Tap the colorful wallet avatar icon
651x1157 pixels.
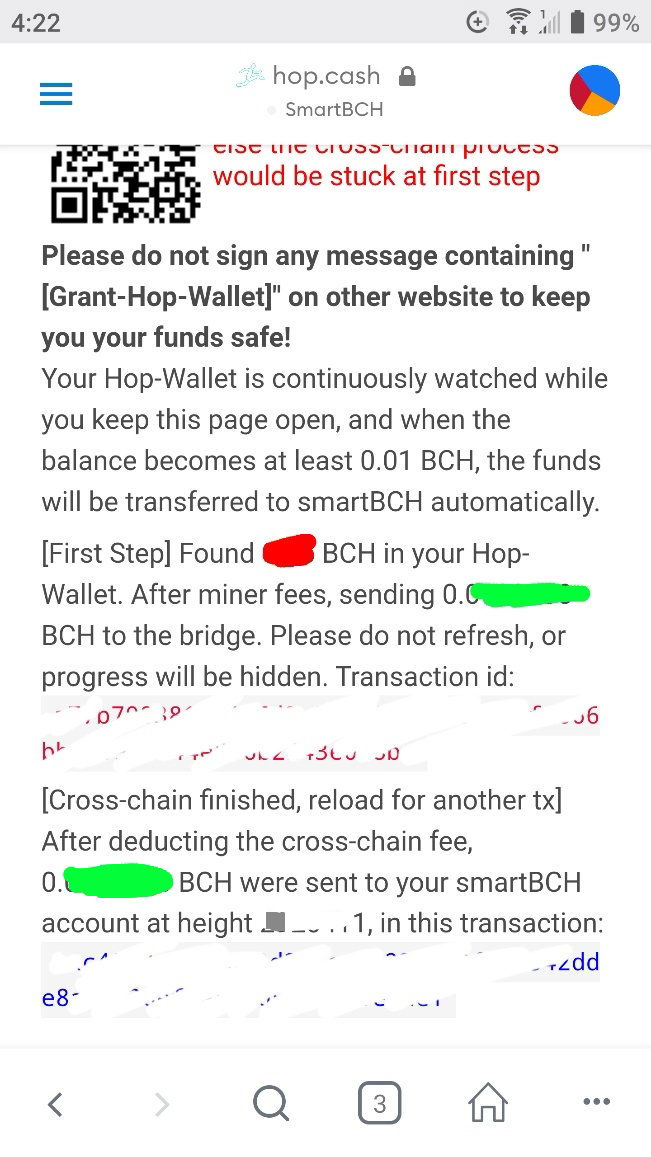click(595, 90)
